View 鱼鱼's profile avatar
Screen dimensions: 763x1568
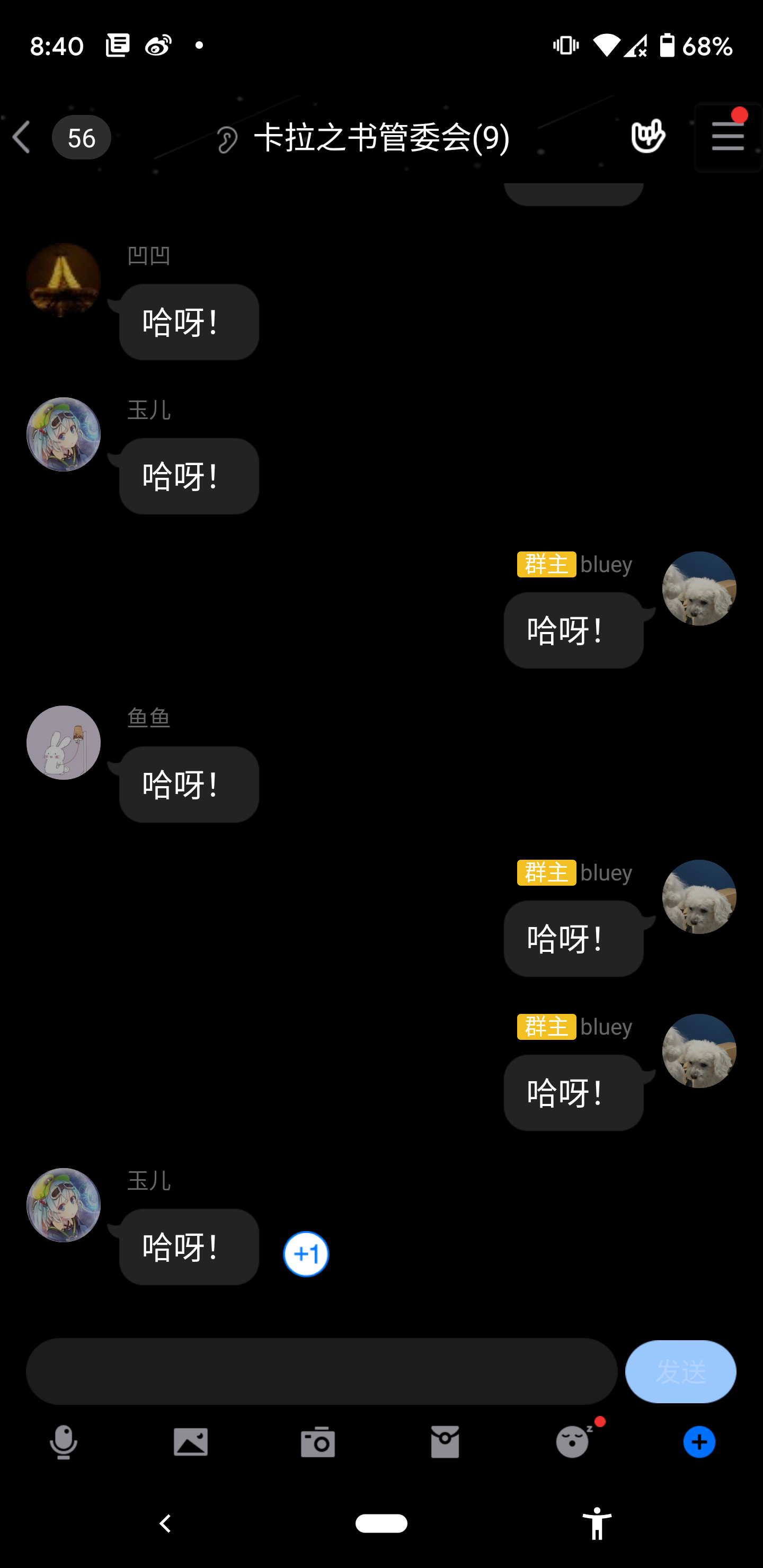(64, 742)
